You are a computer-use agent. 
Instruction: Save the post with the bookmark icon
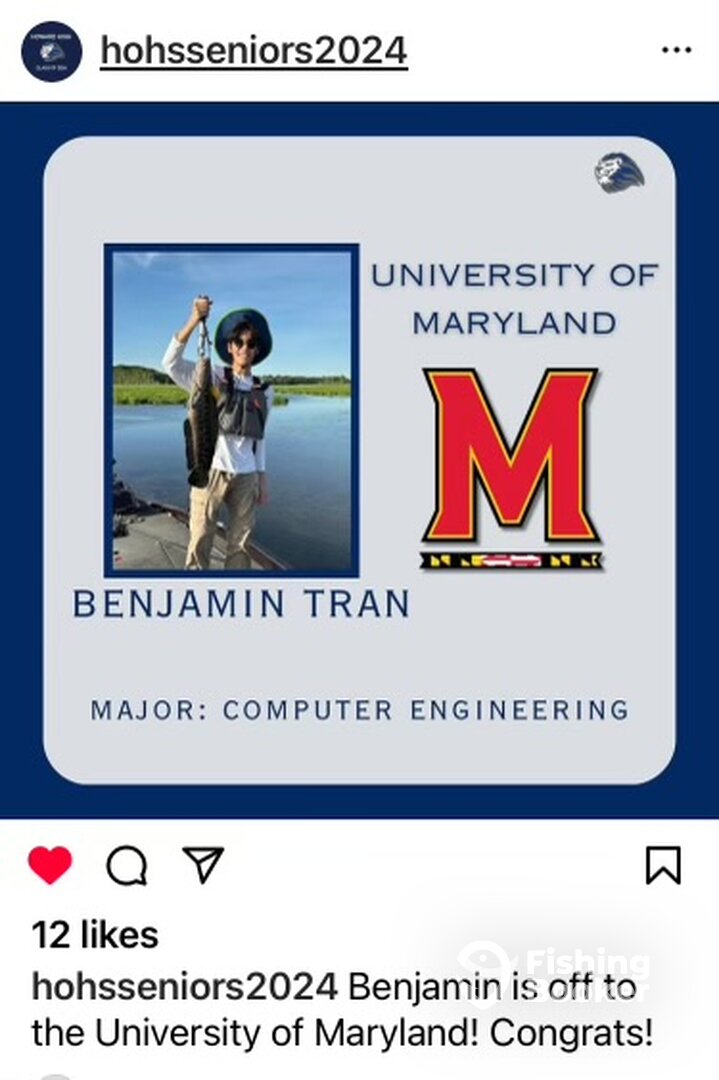(x=663, y=865)
